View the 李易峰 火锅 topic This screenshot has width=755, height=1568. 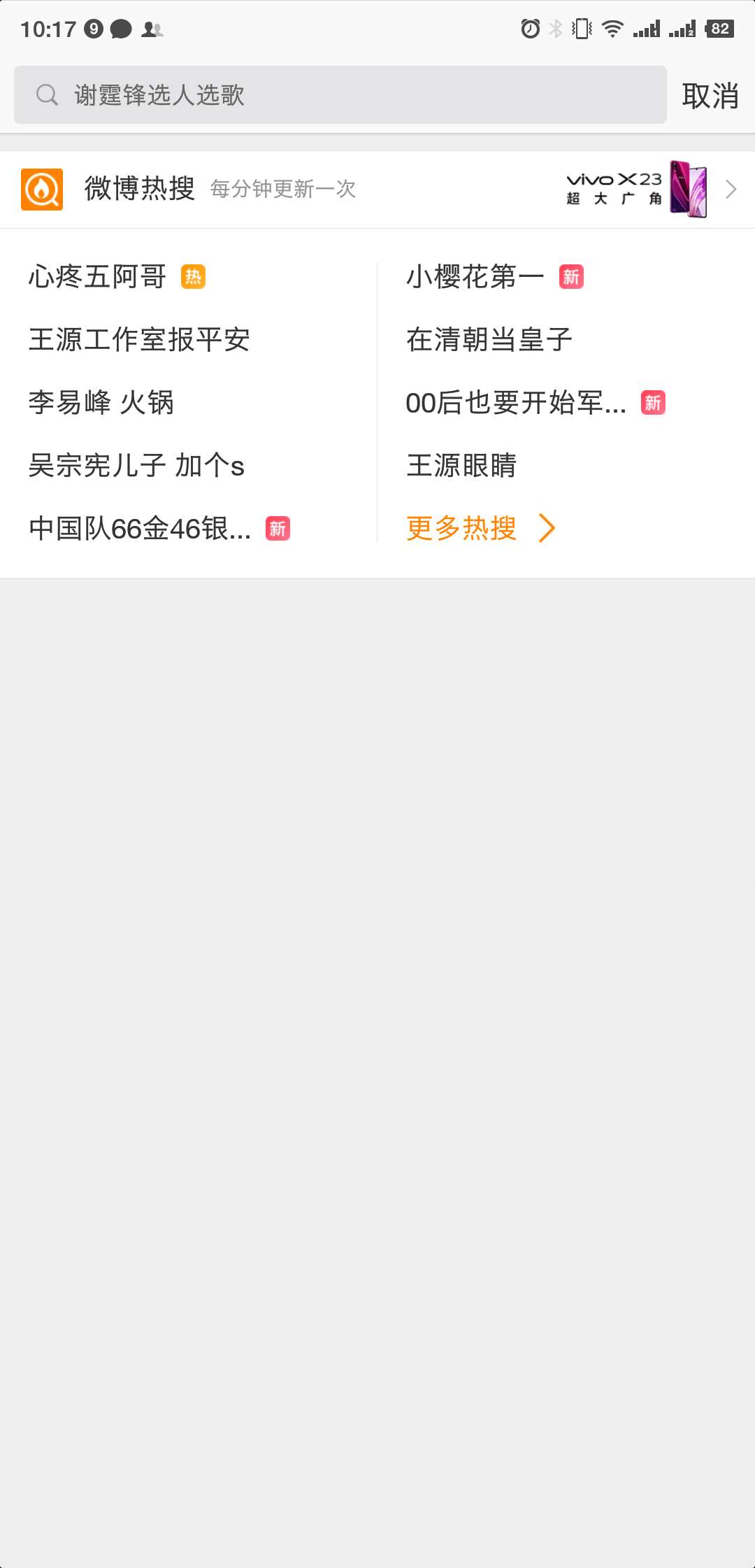coord(101,403)
